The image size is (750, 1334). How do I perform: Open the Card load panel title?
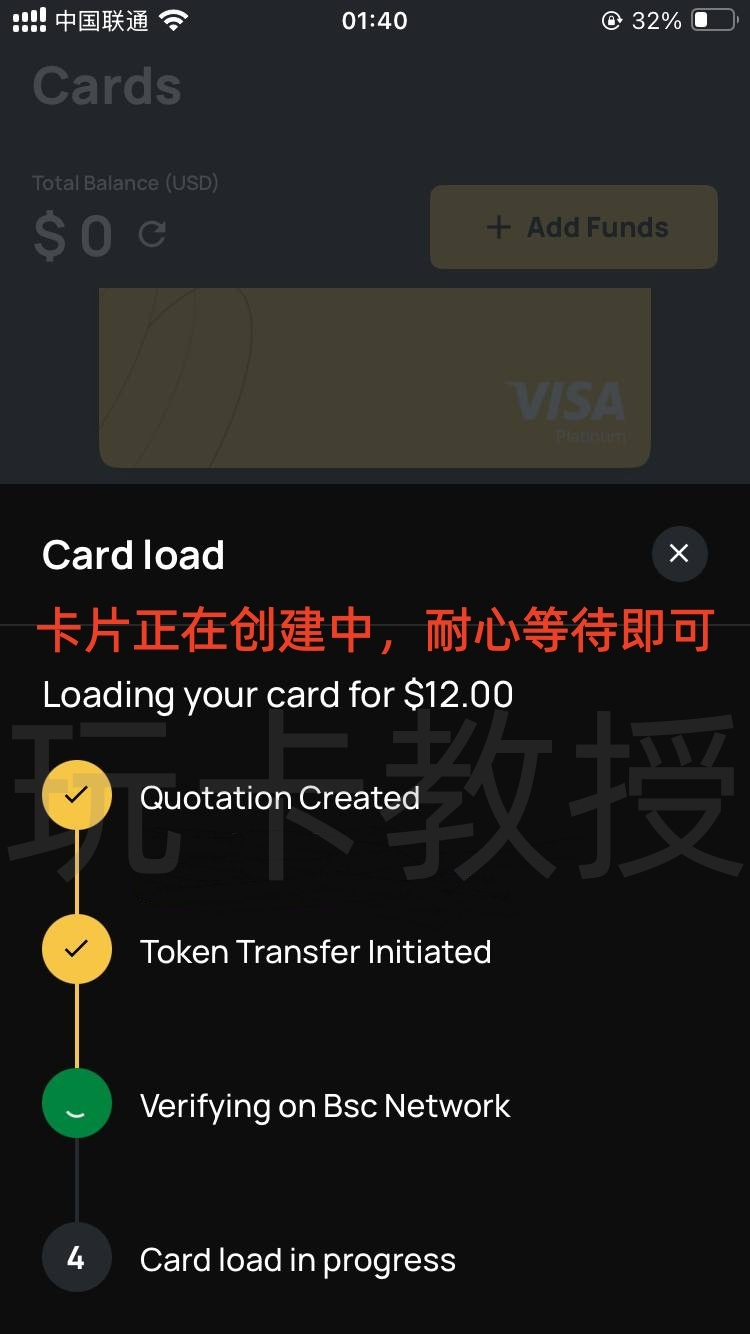click(x=132, y=555)
